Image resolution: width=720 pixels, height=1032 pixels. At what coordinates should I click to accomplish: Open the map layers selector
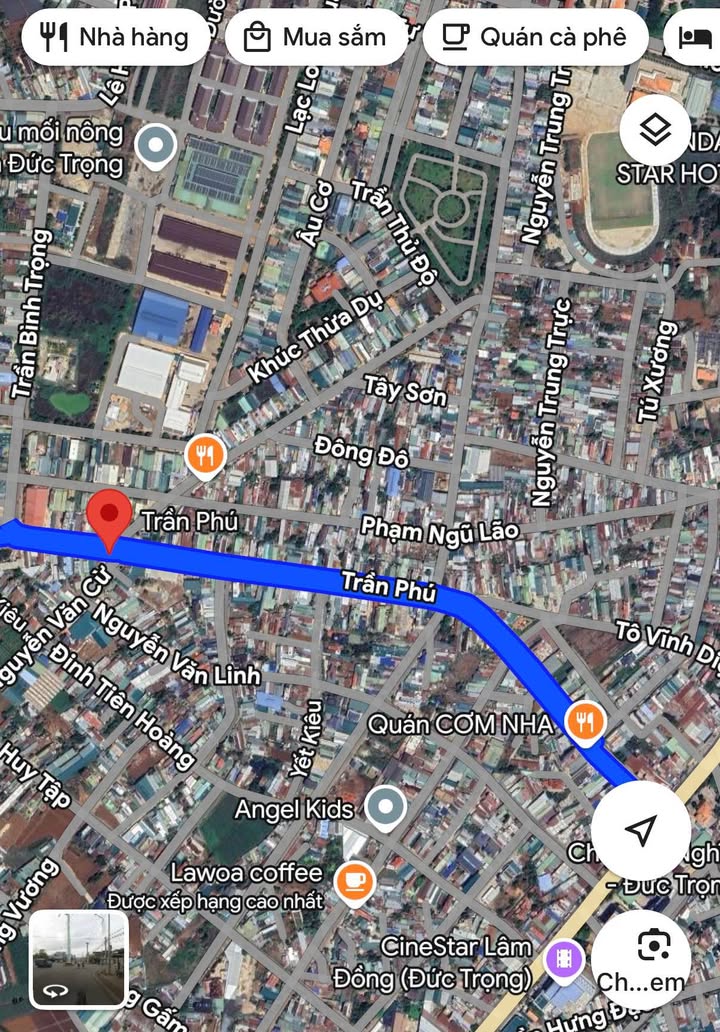pos(654,129)
